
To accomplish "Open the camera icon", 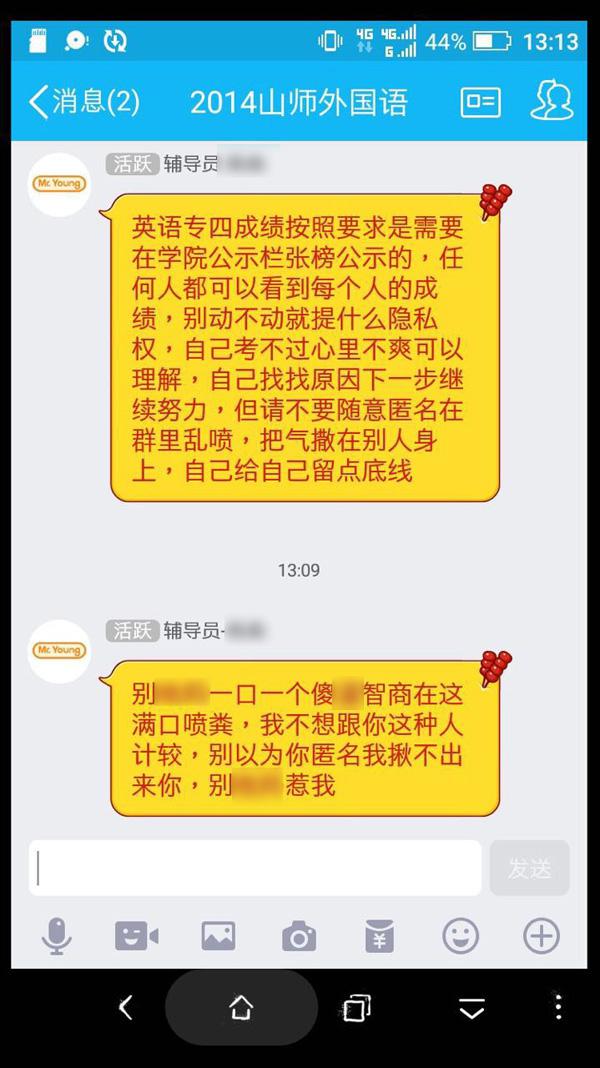I will click(299, 936).
